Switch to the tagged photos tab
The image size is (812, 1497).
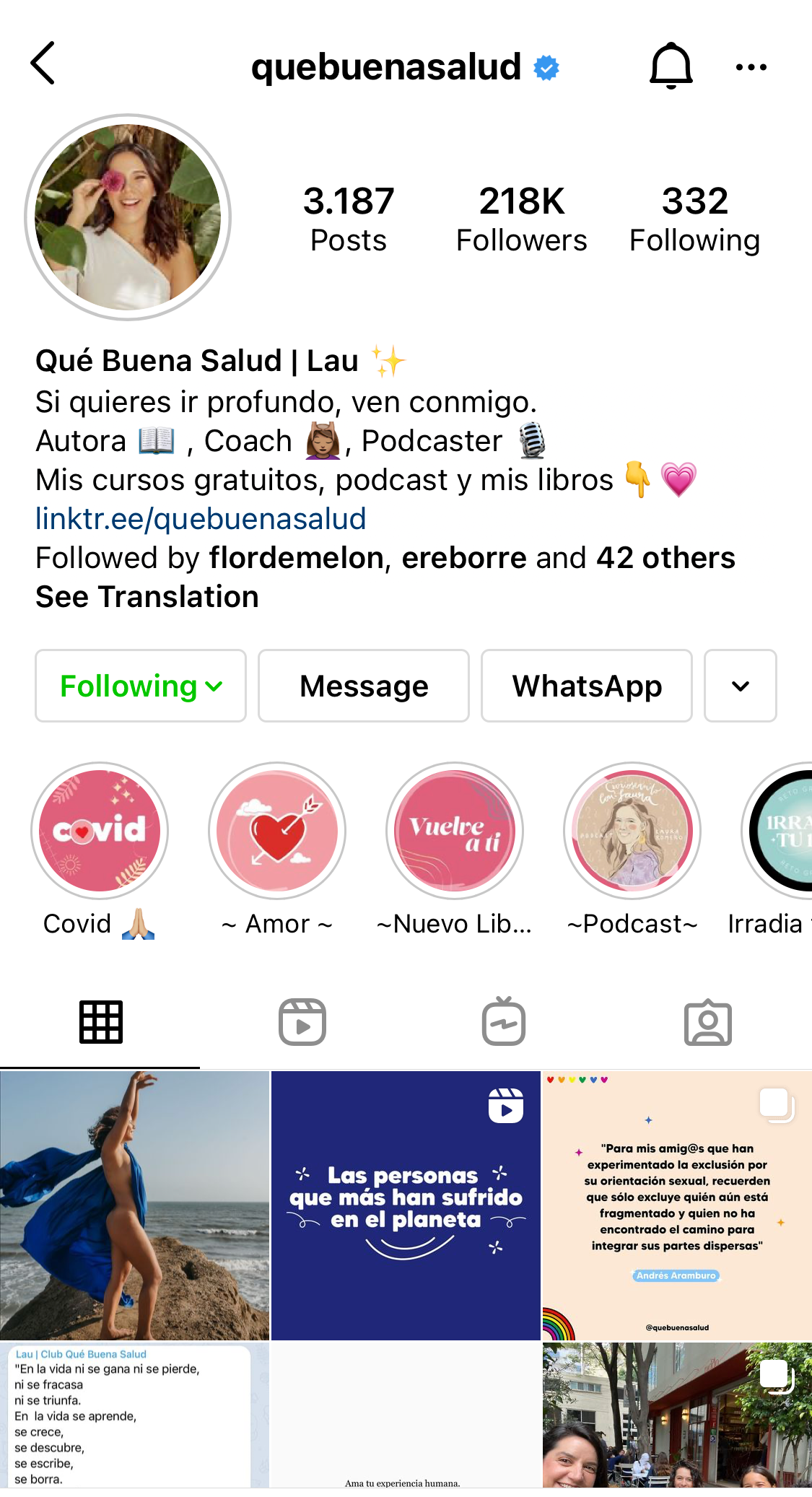(707, 1022)
